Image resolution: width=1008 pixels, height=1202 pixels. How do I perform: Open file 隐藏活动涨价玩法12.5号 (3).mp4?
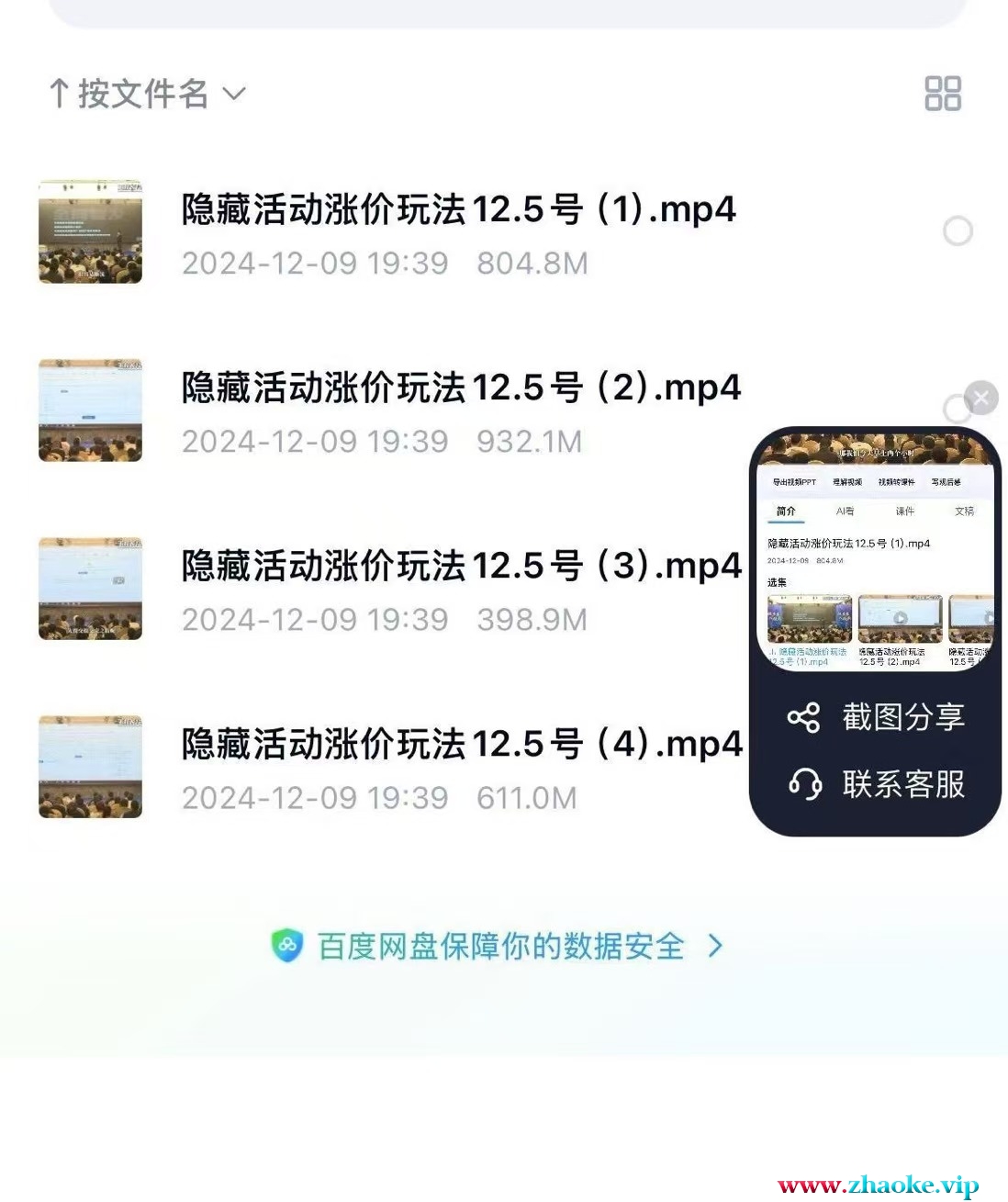coord(459,567)
